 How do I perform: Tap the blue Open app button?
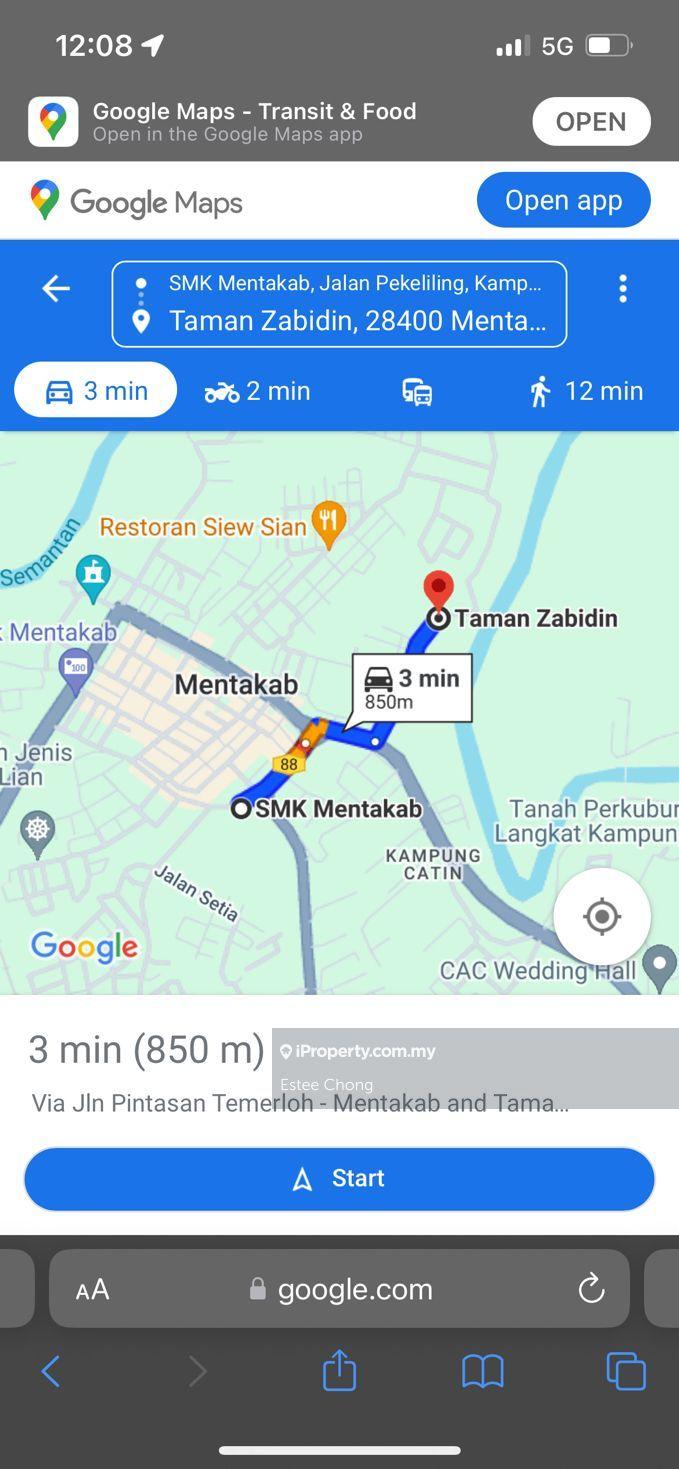point(563,200)
